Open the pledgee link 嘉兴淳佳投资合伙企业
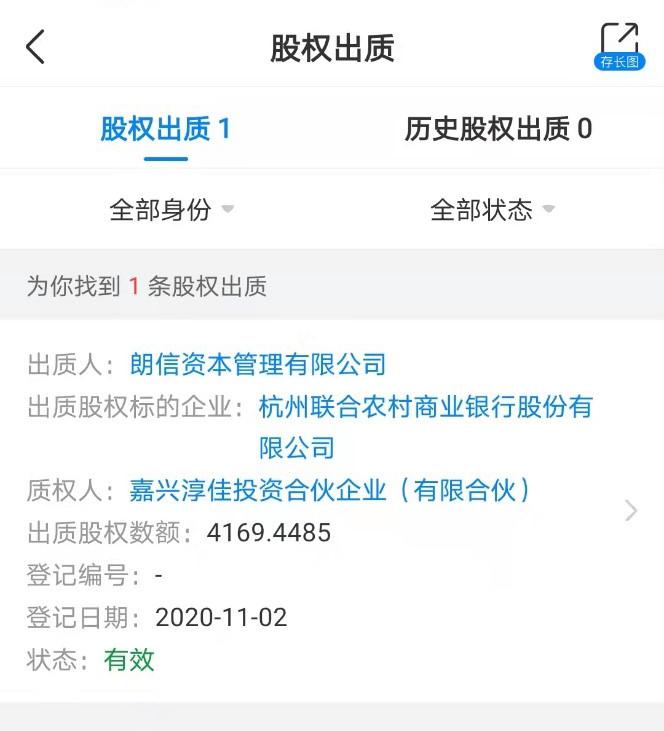664x731 pixels. click(x=330, y=490)
